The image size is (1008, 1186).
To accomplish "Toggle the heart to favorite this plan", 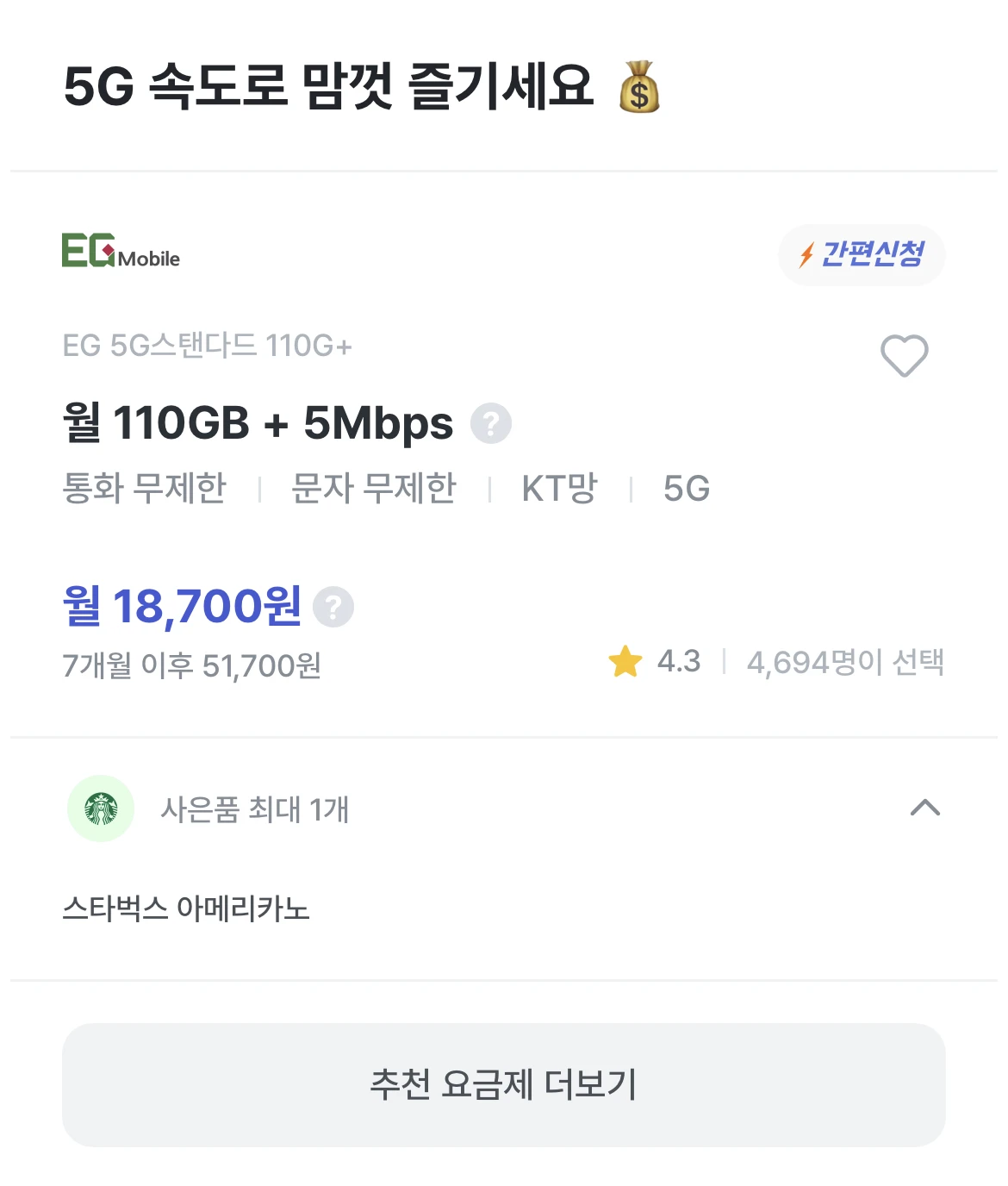I will point(903,355).
